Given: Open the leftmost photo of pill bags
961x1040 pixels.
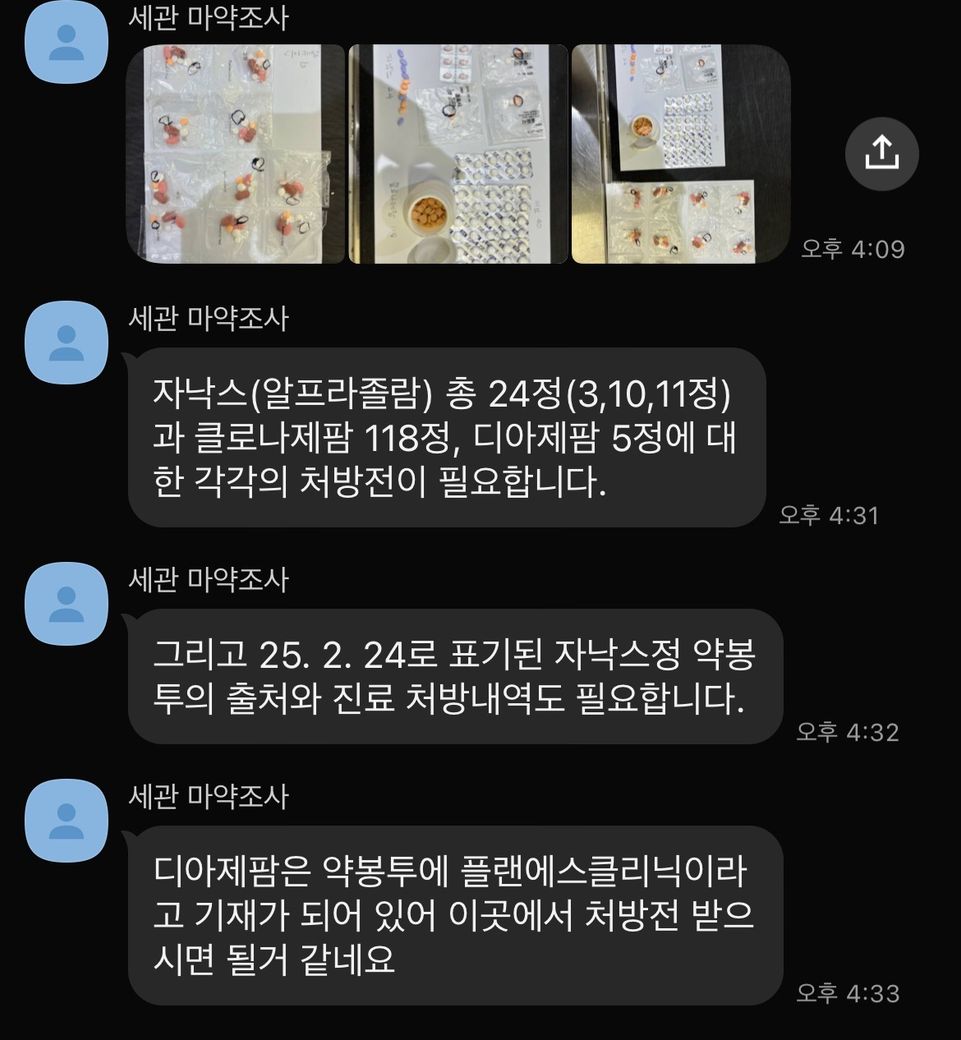Looking at the screenshot, I should pos(236,154).
